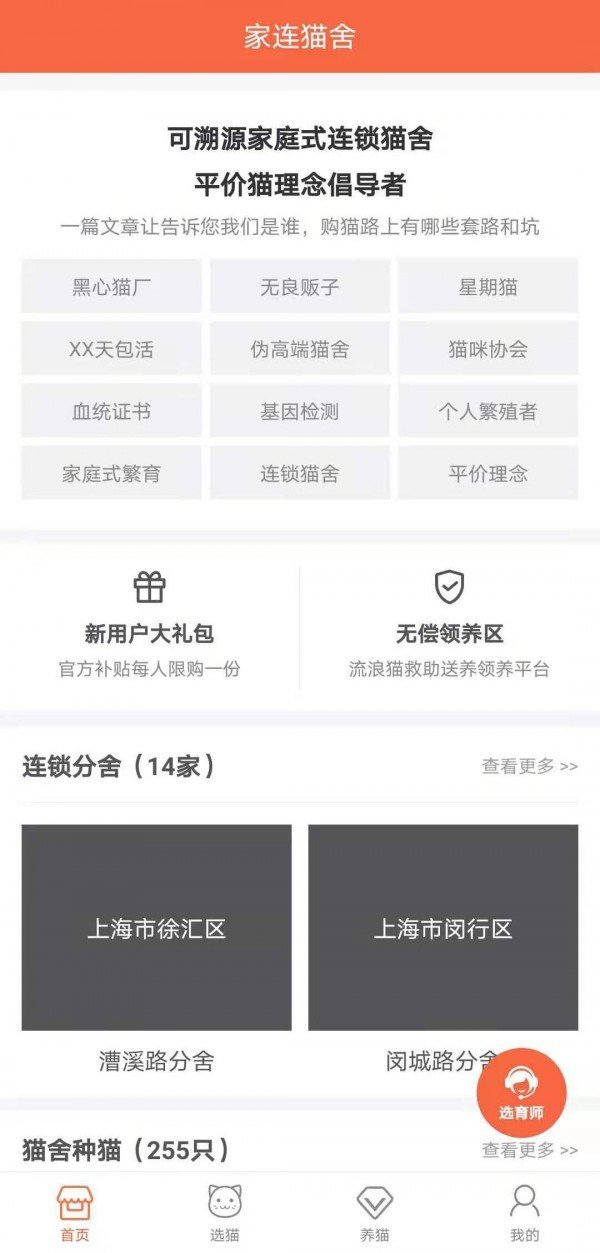Open the 基因检测 topic

tap(300, 411)
